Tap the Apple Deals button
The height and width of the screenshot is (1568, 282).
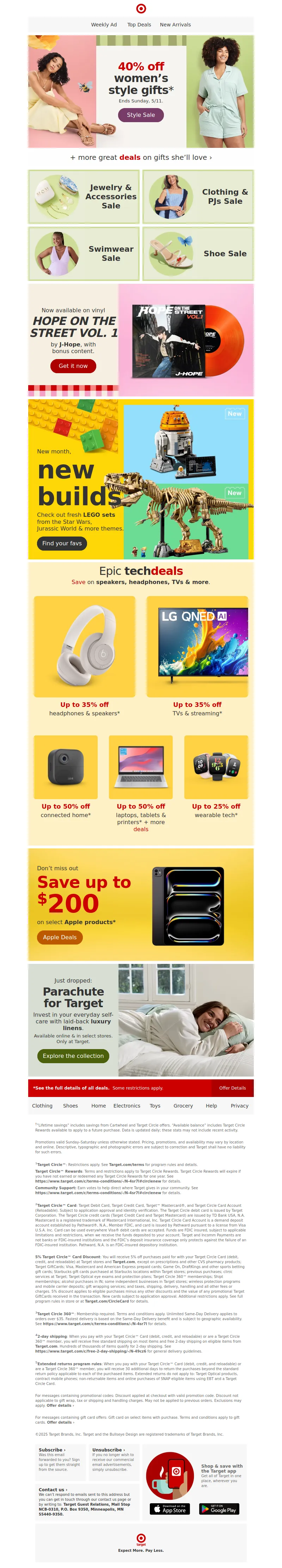60,937
